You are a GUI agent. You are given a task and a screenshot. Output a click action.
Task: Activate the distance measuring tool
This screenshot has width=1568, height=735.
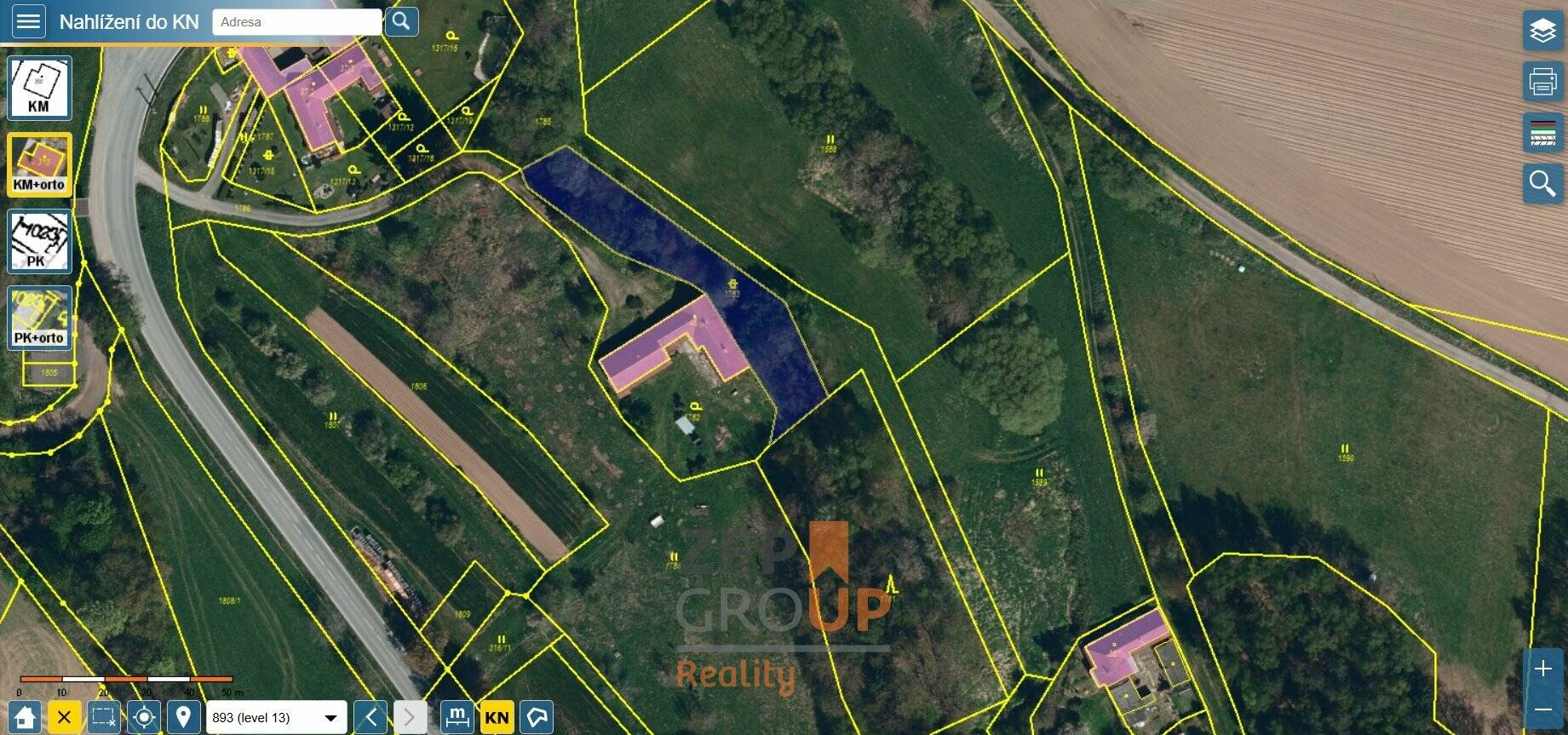457,717
